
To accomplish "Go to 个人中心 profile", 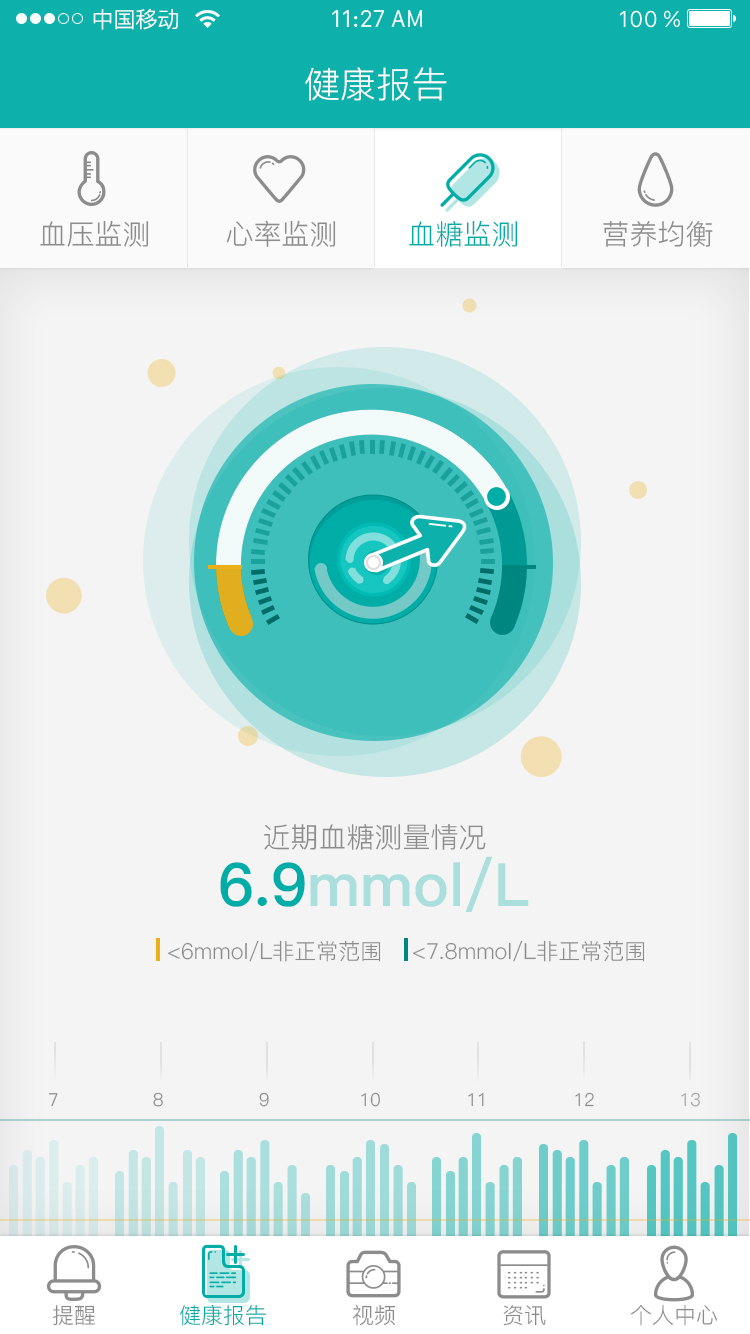I will point(674,1286).
